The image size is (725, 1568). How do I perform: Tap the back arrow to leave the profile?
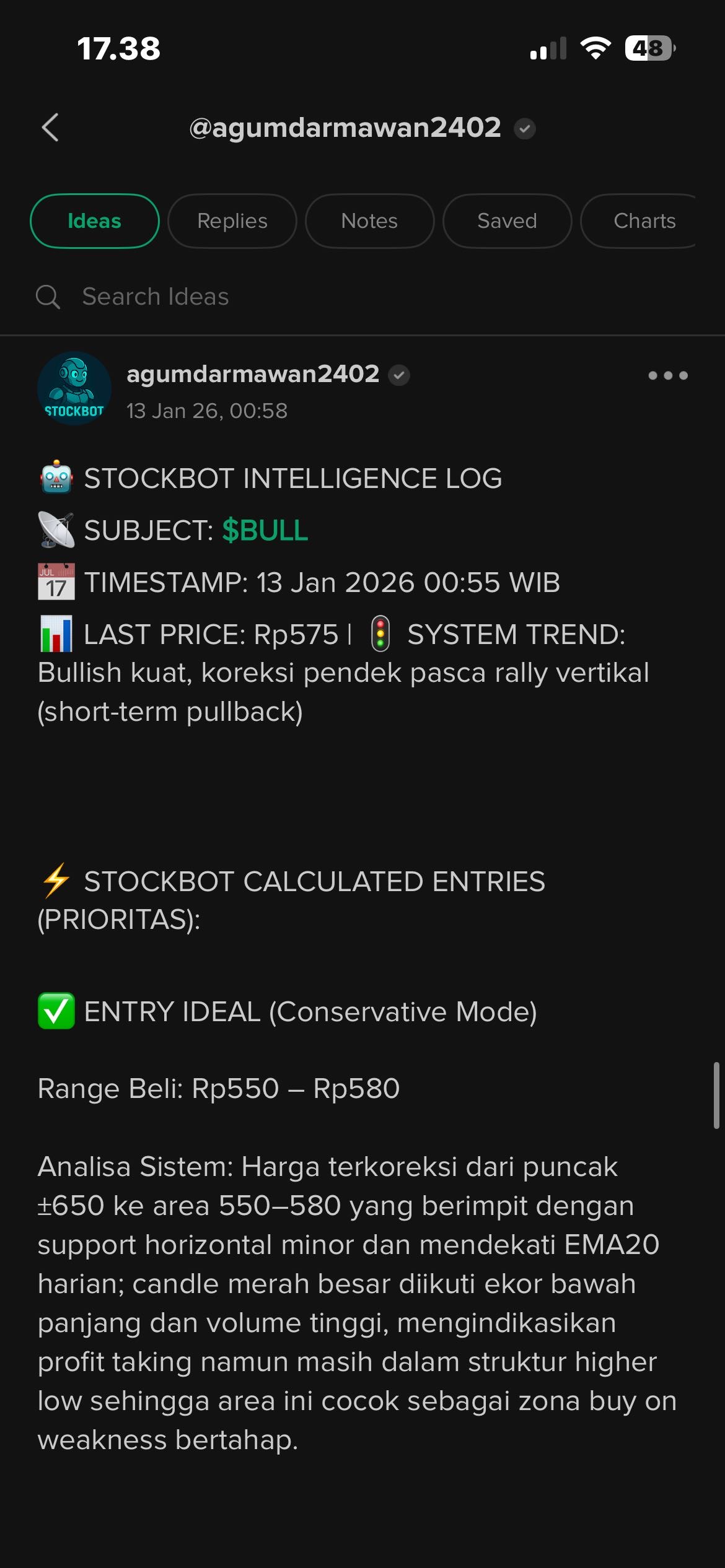51,128
